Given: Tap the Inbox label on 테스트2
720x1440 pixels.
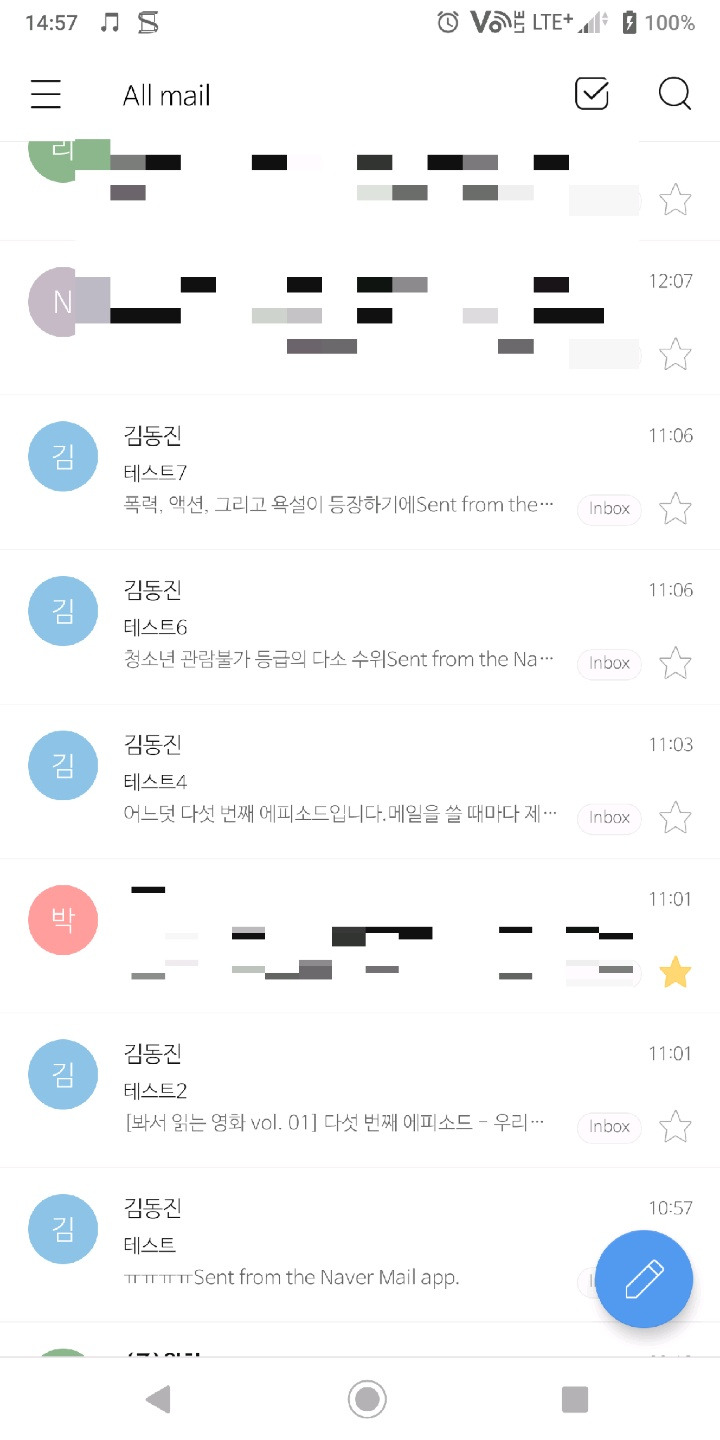Looking at the screenshot, I should 609,1126.
